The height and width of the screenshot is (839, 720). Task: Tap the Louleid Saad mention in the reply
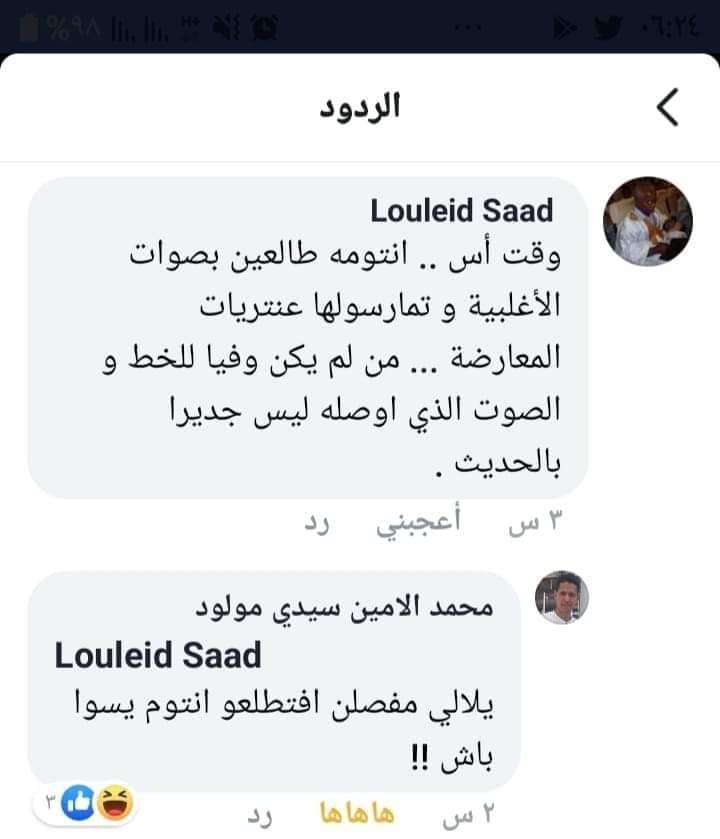158,656
